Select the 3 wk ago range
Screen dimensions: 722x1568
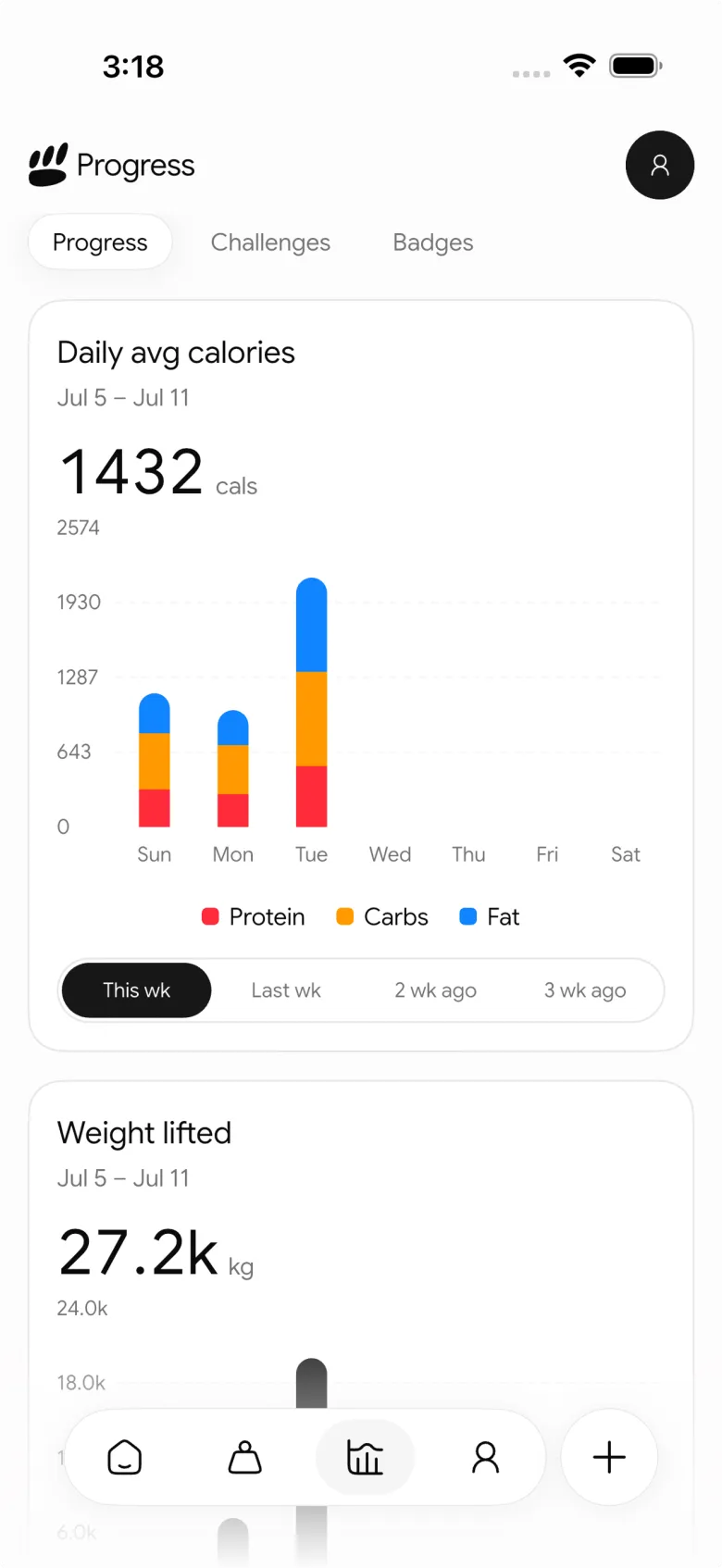585,990
